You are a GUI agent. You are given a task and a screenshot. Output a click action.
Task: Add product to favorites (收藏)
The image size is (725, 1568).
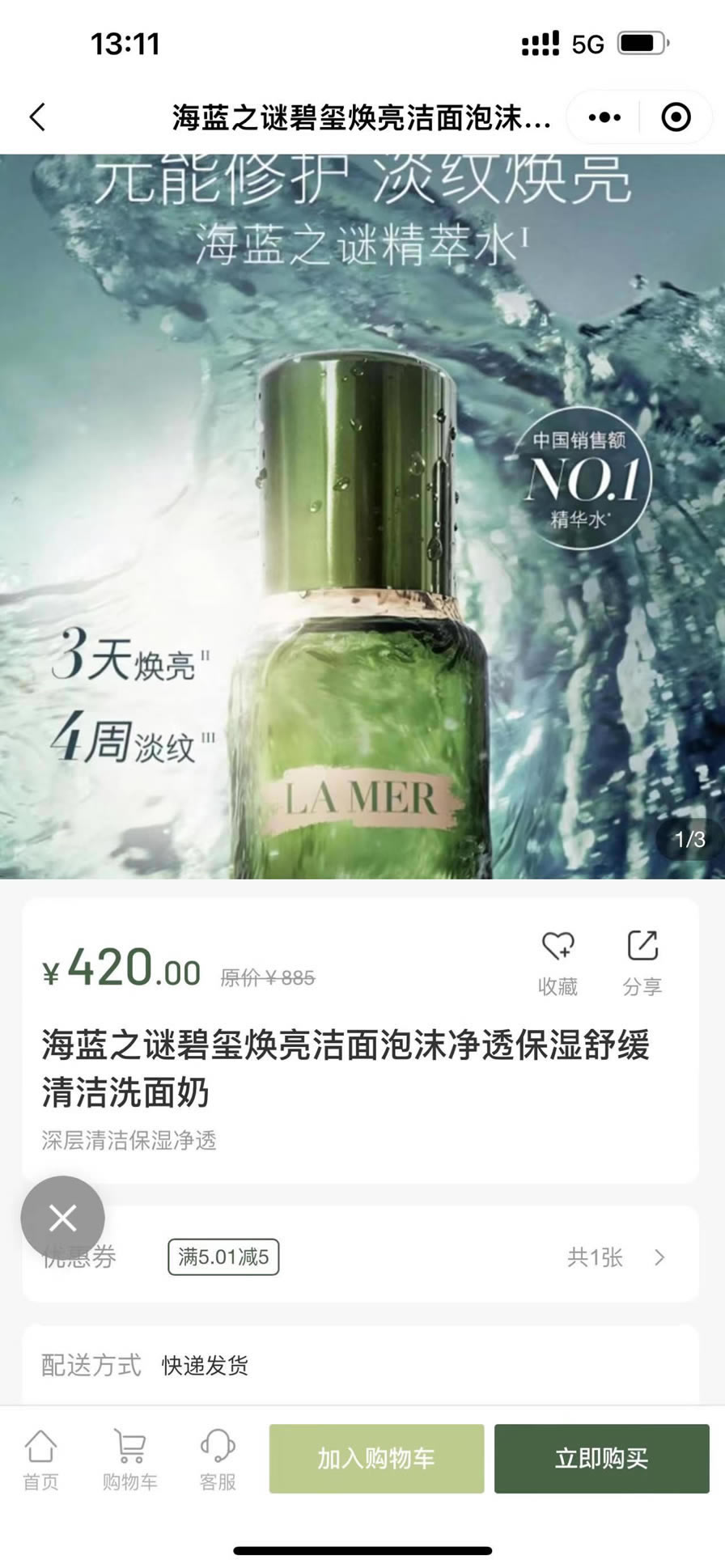[558, 962]
